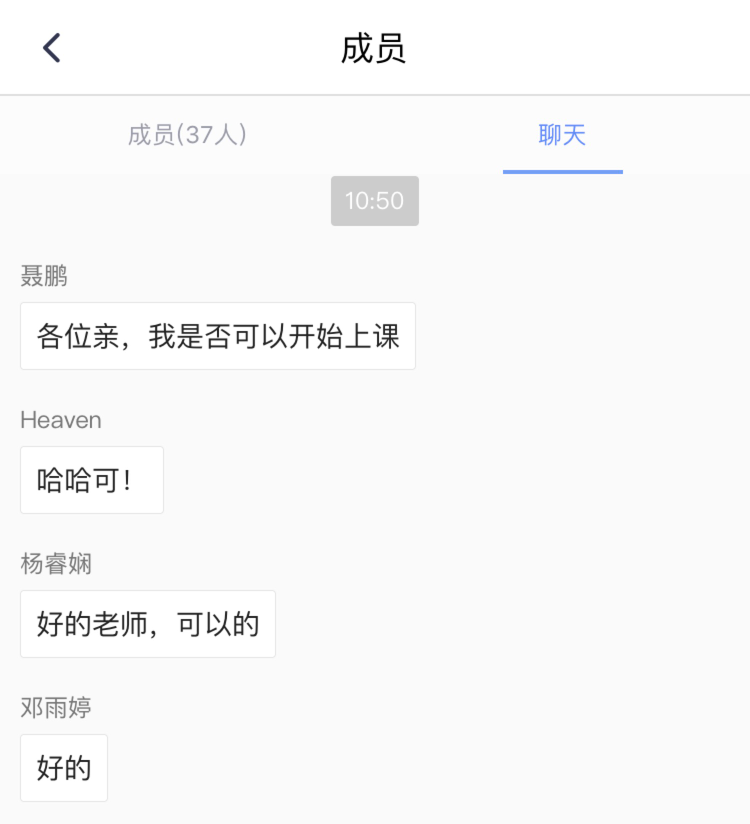750x824 pixels.
Task: Switch to the 成员(37人) tab
Action: 187,135
